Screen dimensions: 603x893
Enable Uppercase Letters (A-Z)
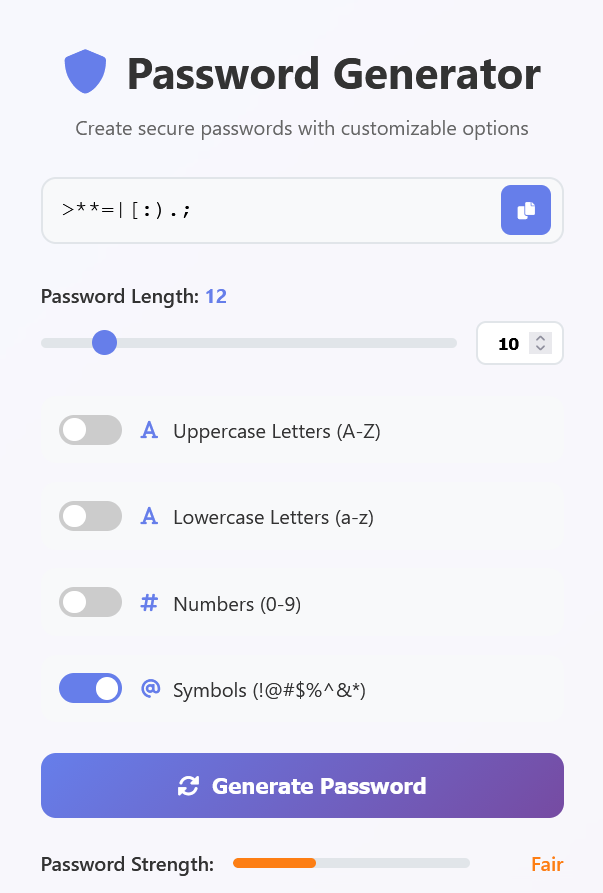point(90,431)
